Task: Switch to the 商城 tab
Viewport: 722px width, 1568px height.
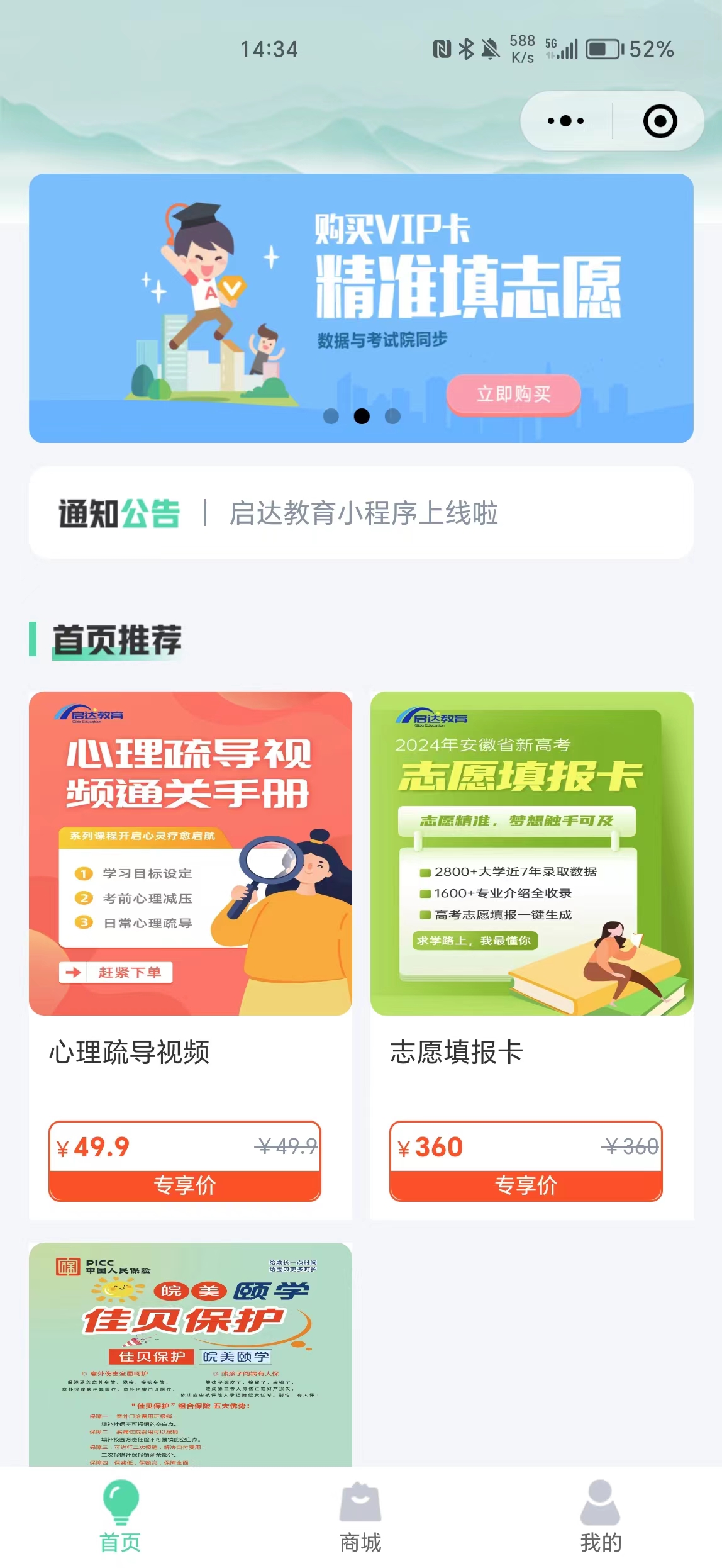Action: [360, 1516]
